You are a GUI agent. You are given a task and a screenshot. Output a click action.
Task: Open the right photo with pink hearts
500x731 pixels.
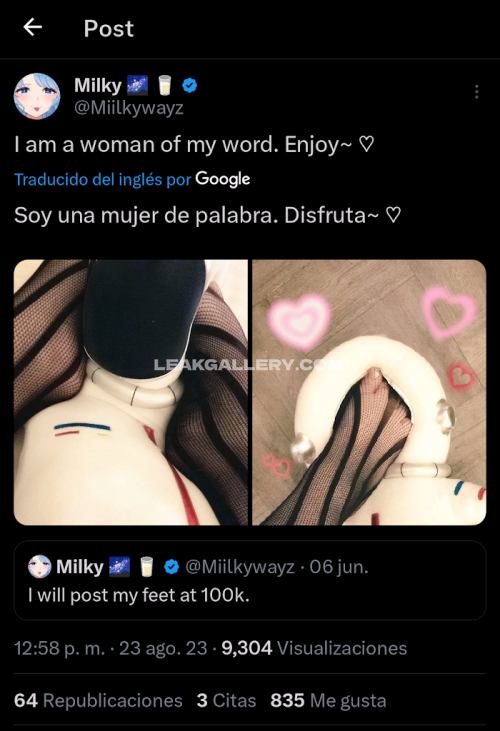pyautogui.click(x=369, y=392)
